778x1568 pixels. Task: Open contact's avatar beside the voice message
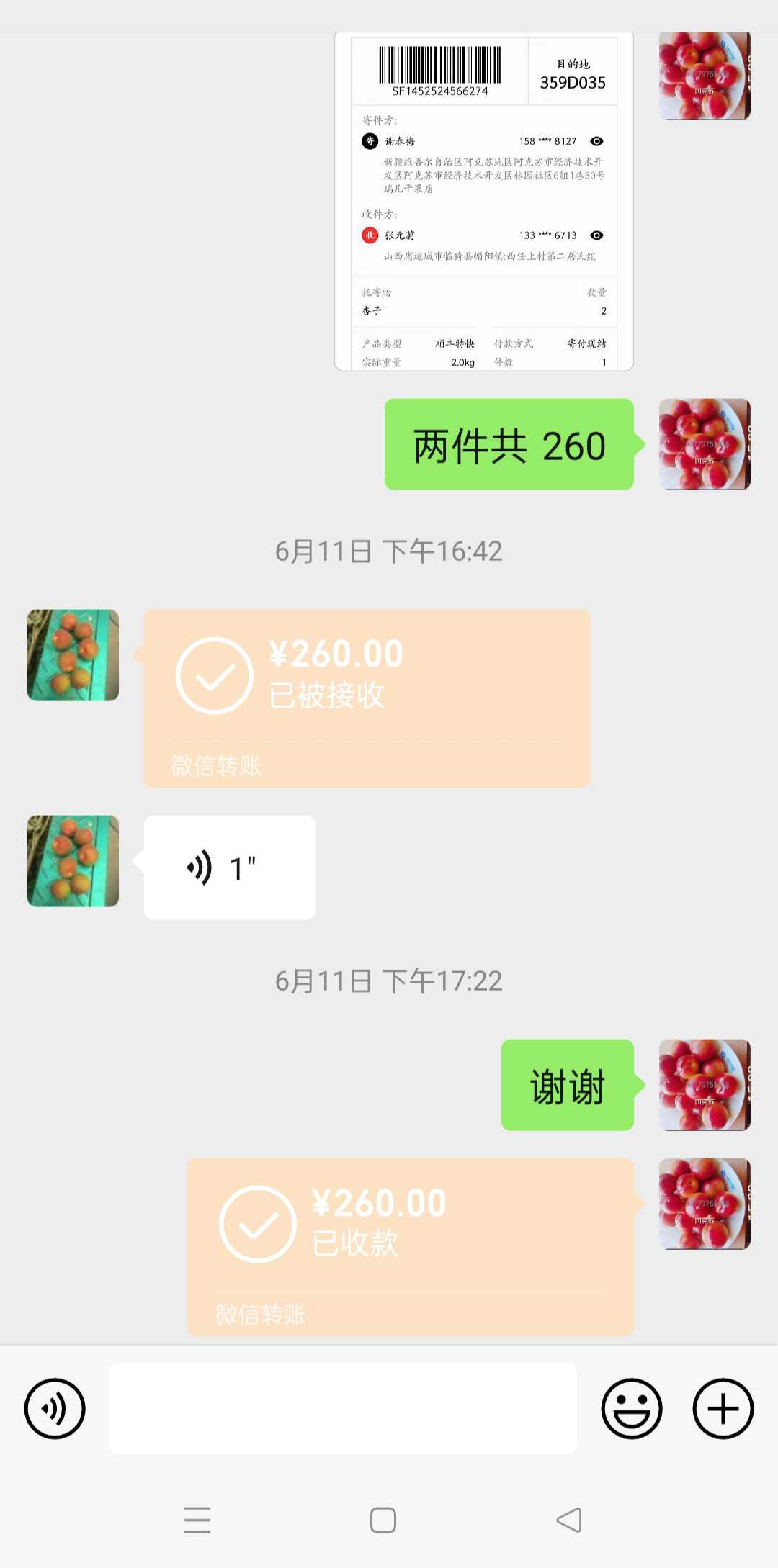pyautogui.click(x=73, y=860)
